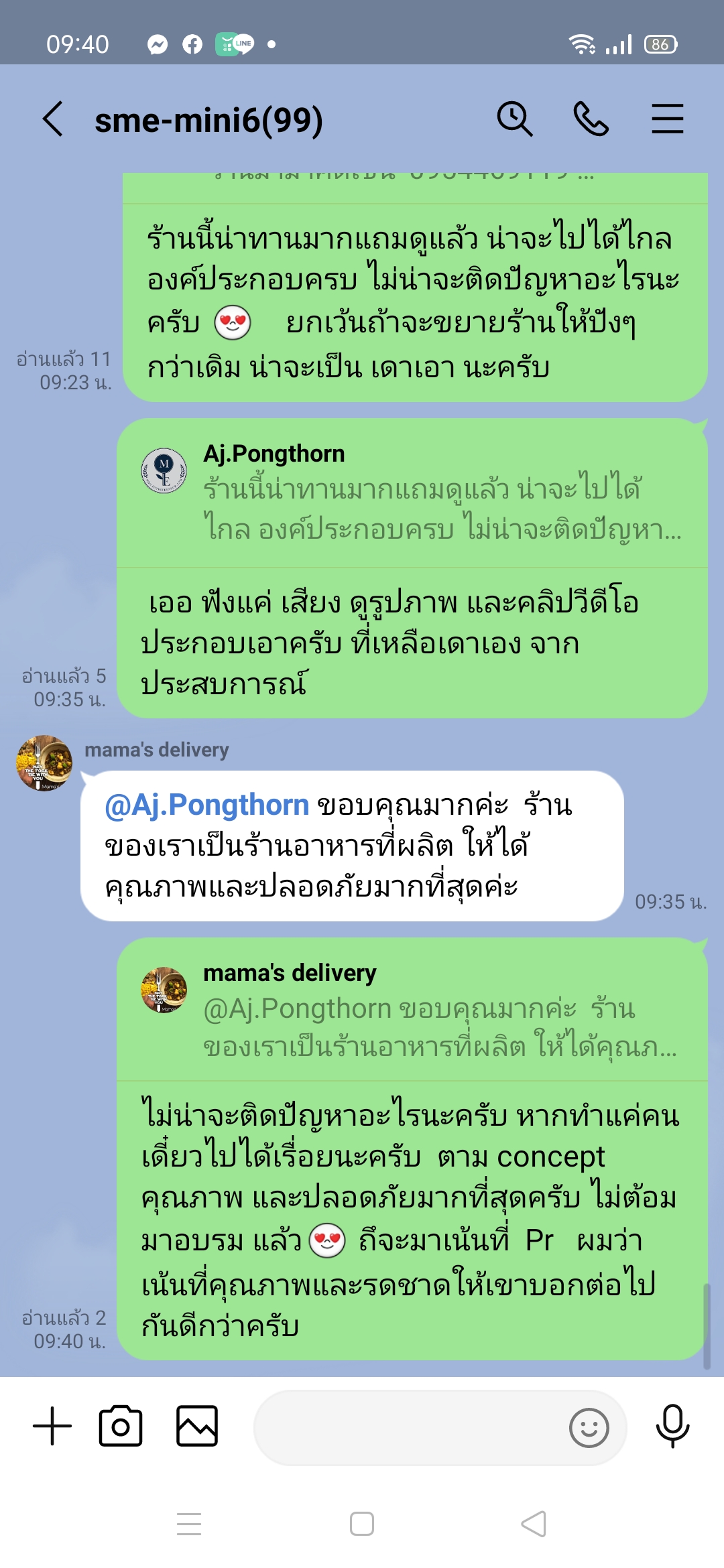Search within this chat
The height and width of the screenshot is (1568, 724).
point(514,119)
